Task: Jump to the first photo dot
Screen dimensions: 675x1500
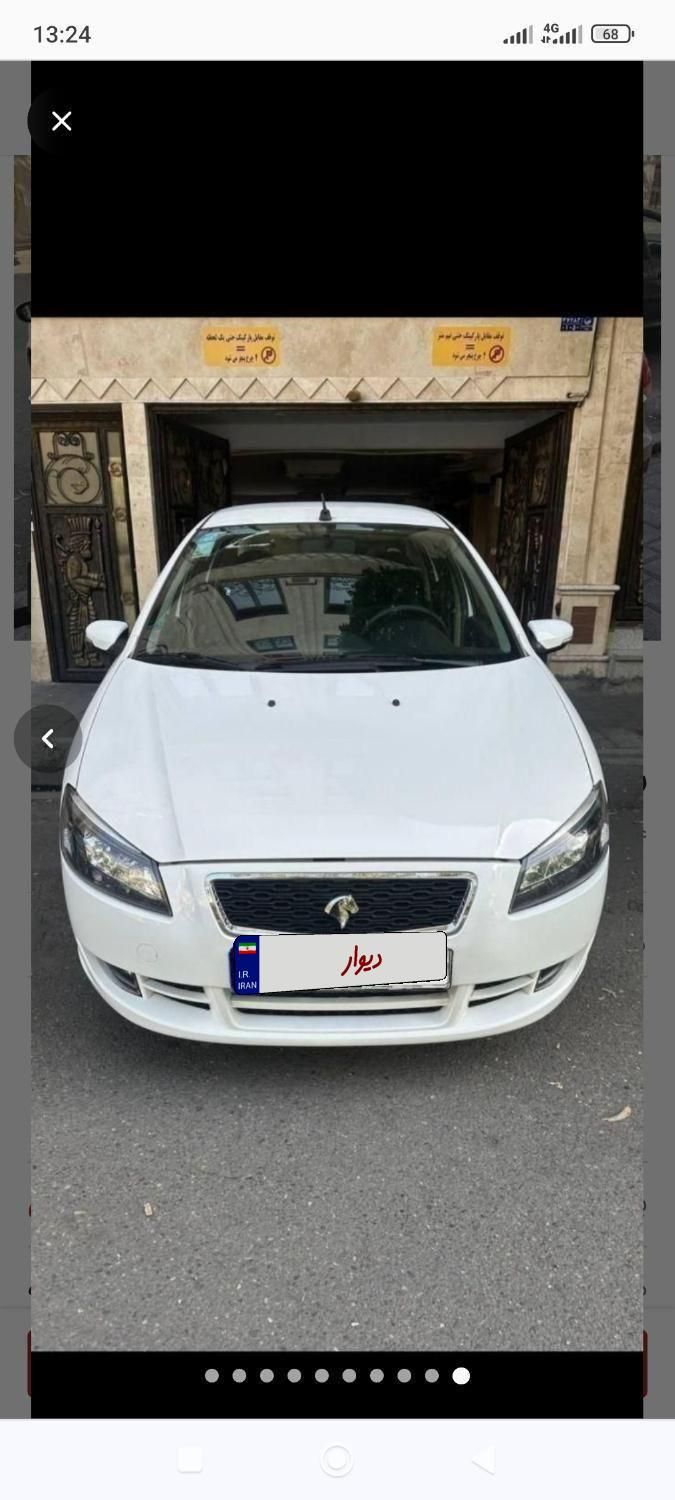Action: pyautogui.click(x=212, y=1376)
